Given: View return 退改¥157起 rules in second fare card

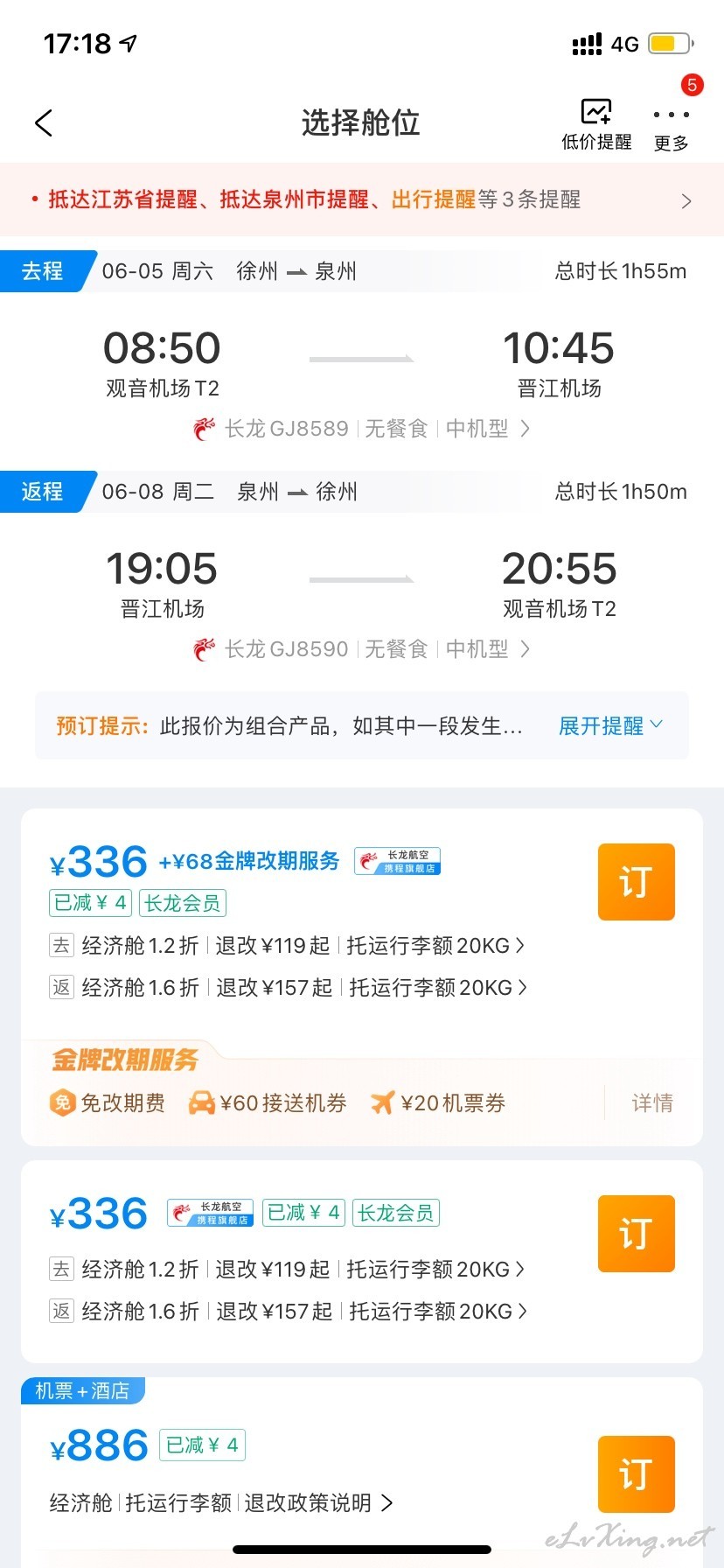Looking at the screenshot, I should (274, 1312).
